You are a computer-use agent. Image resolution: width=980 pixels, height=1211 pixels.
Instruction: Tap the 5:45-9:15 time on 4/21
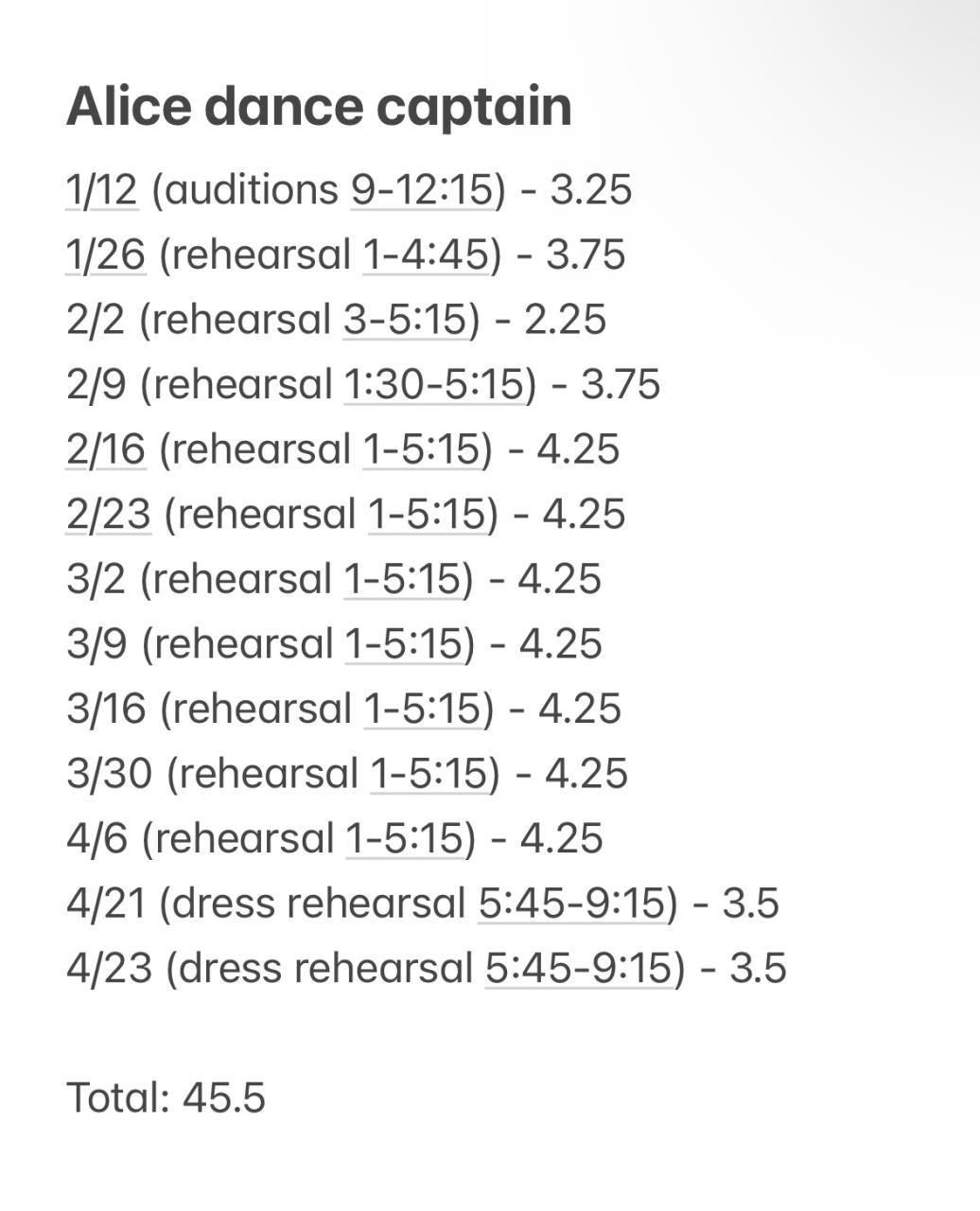click(x=572, y=904)
